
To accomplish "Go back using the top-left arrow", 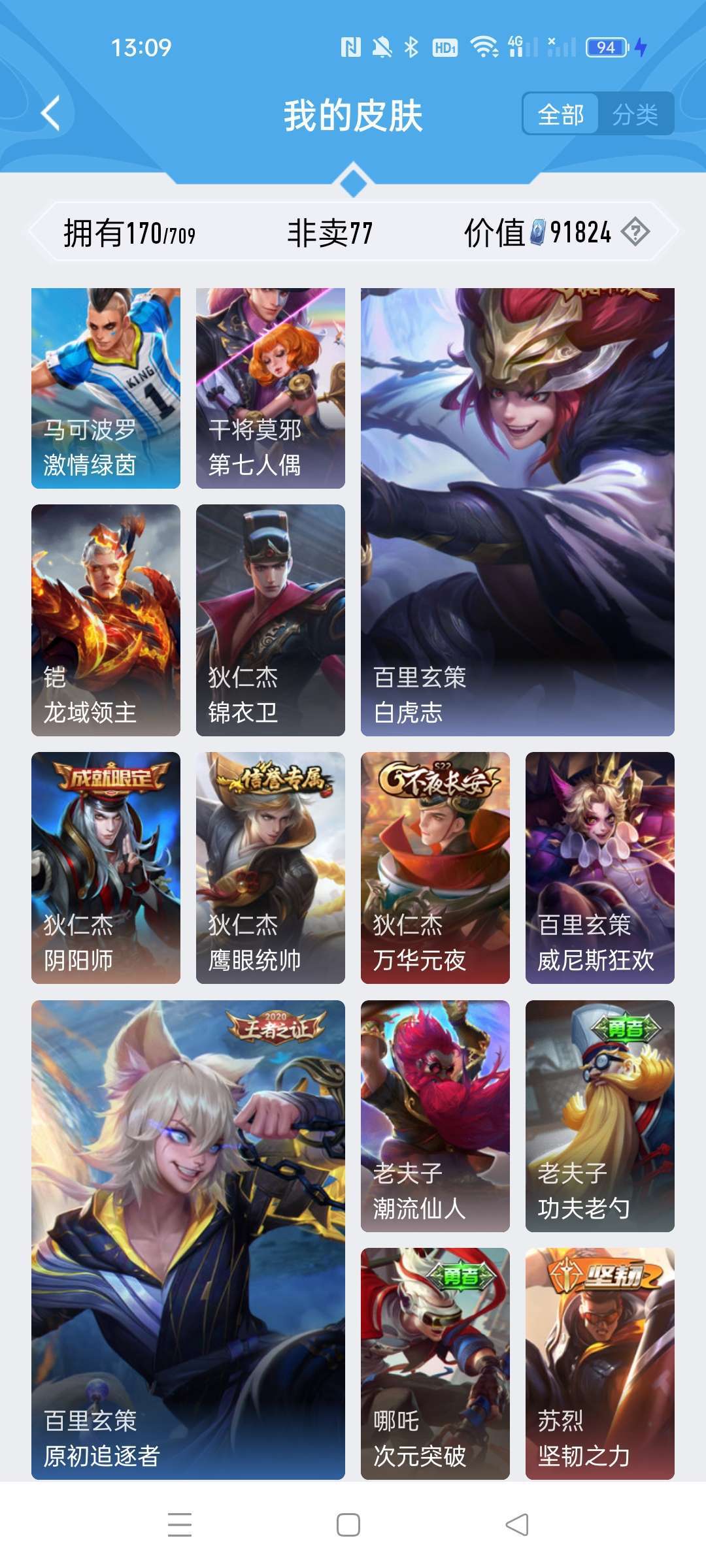I will click(51, 114).
